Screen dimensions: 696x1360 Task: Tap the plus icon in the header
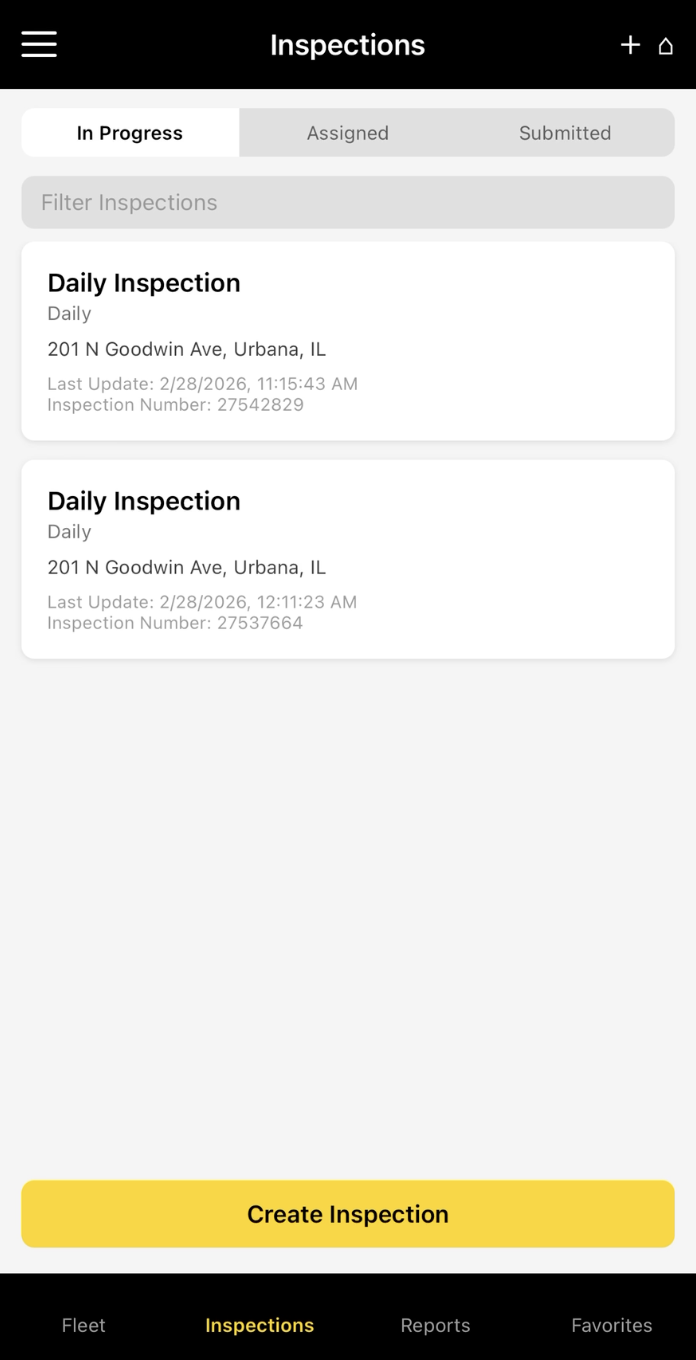pyautogui.click(x=630, y=45)
